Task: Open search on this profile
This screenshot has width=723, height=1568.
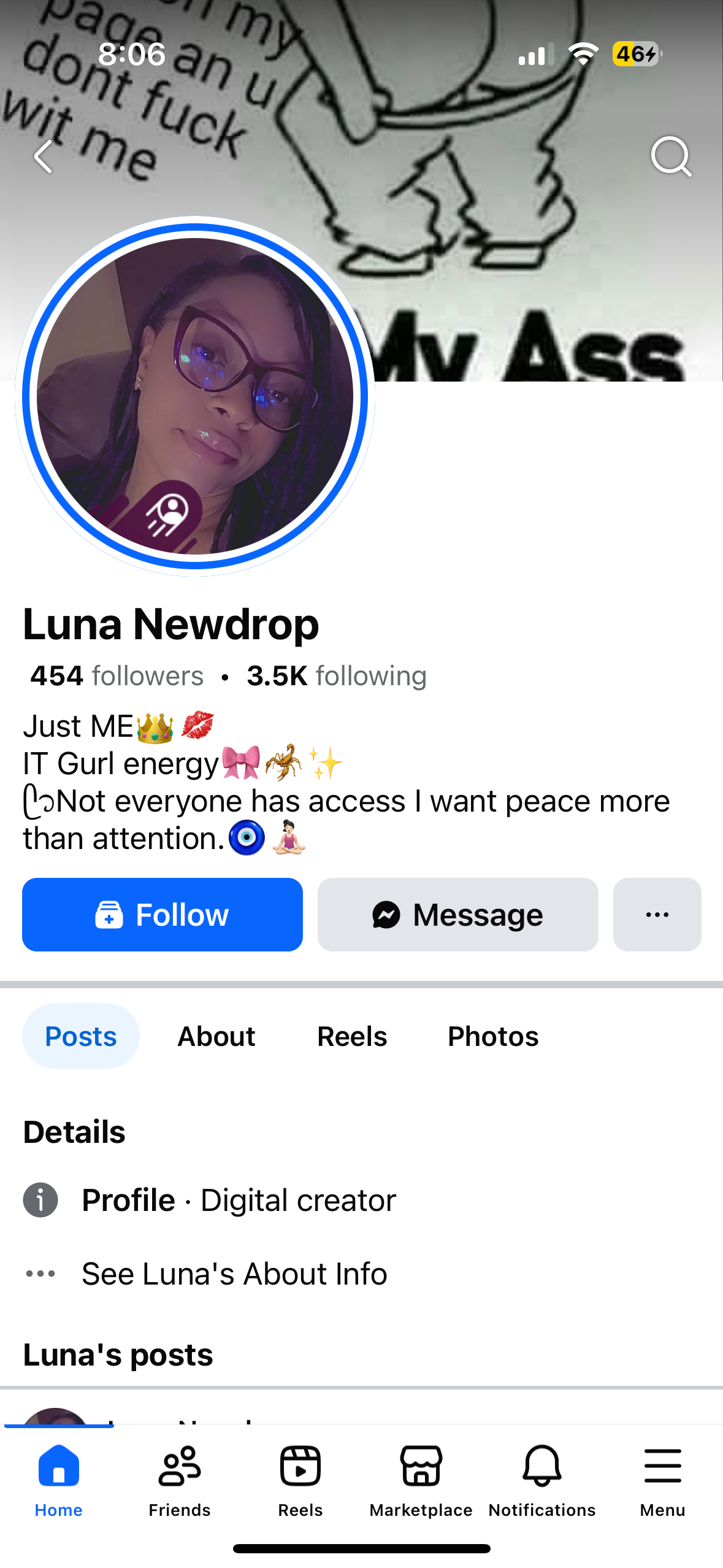Action: (671, 156)
